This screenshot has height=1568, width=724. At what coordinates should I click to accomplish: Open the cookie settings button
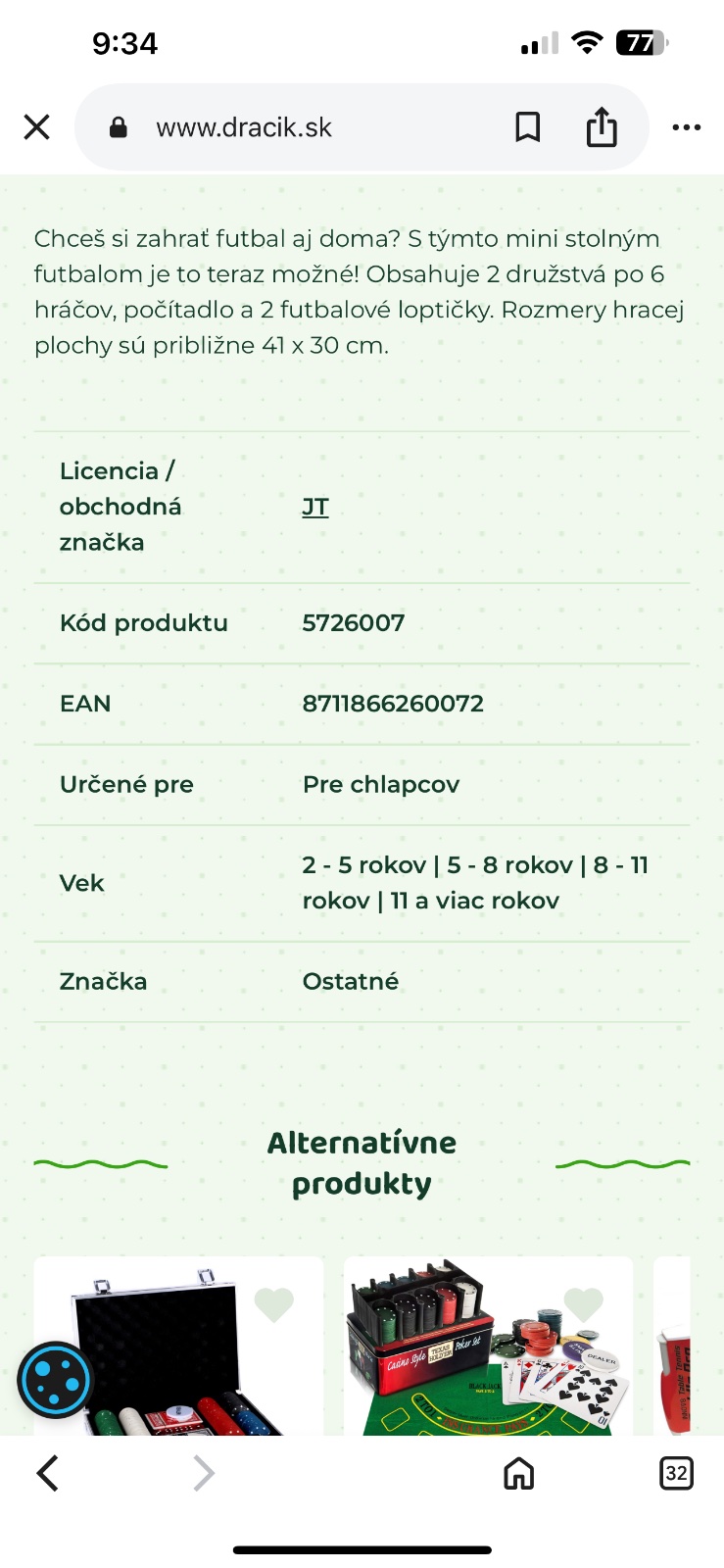click(55, 1380)
